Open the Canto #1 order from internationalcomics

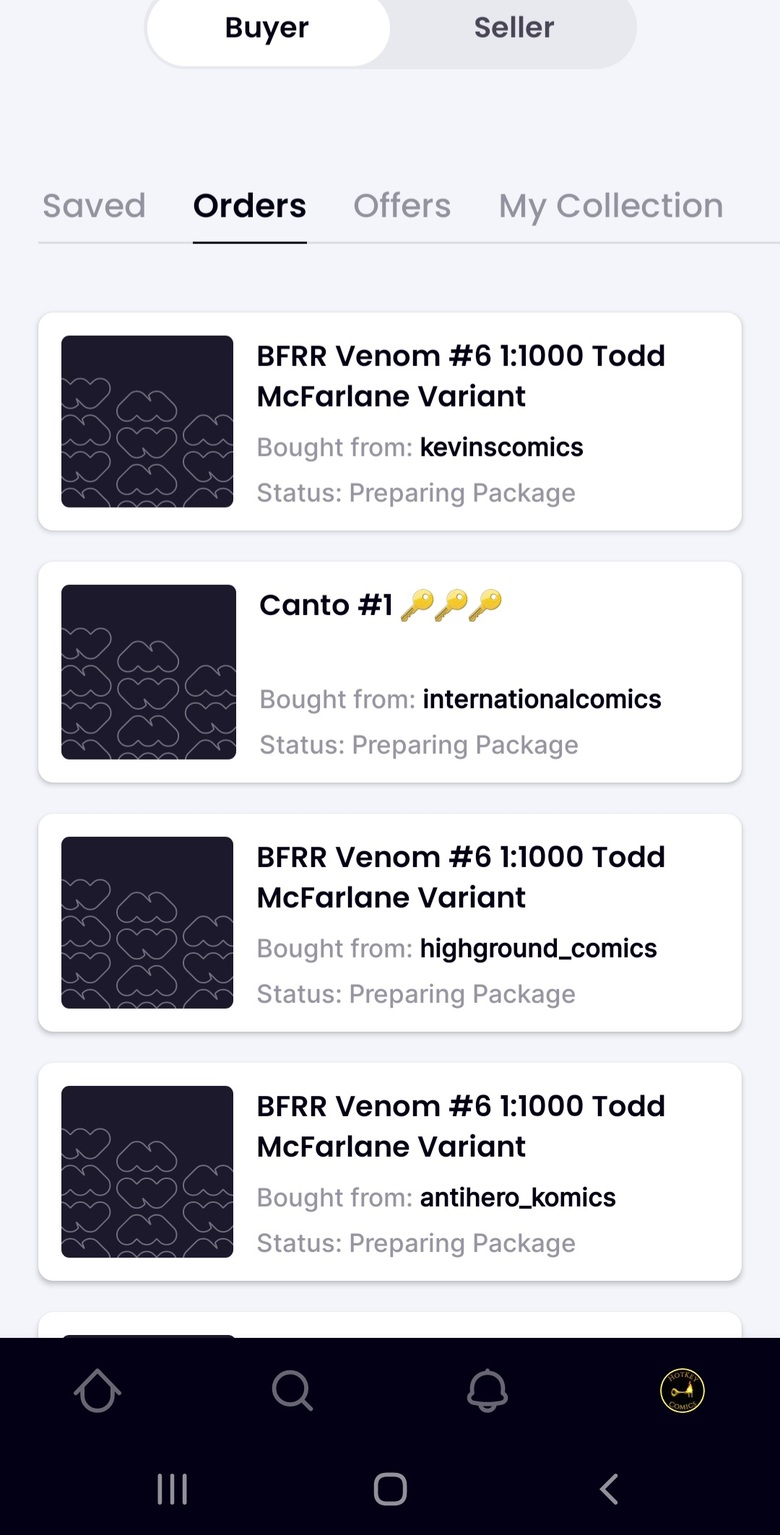[x=390, y=672]
